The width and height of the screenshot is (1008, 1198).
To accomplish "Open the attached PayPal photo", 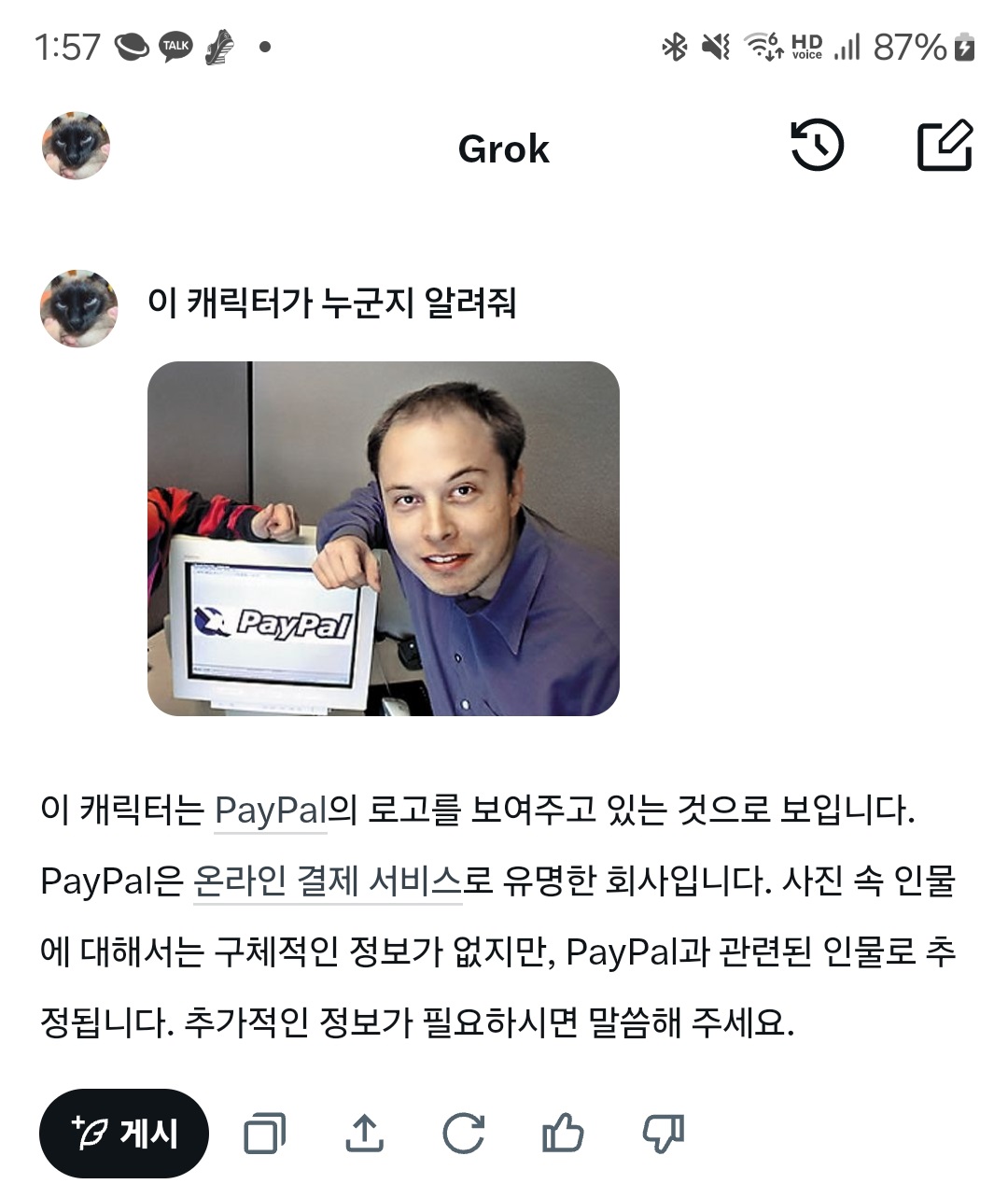I will point(384,539).
